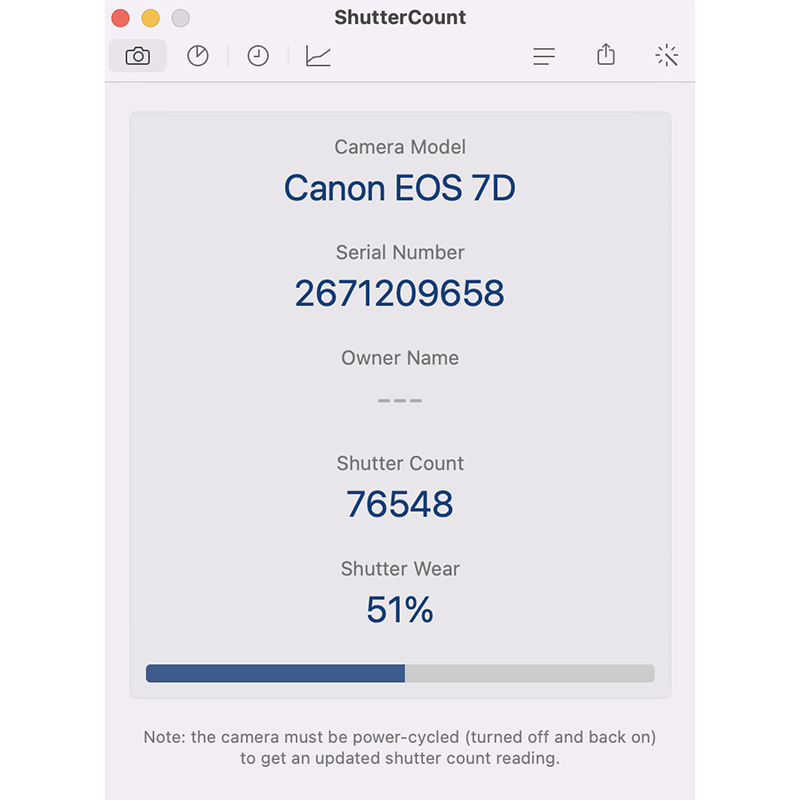Share the shutter count reading
Screen dimensions: 800x800
point(606,55)
